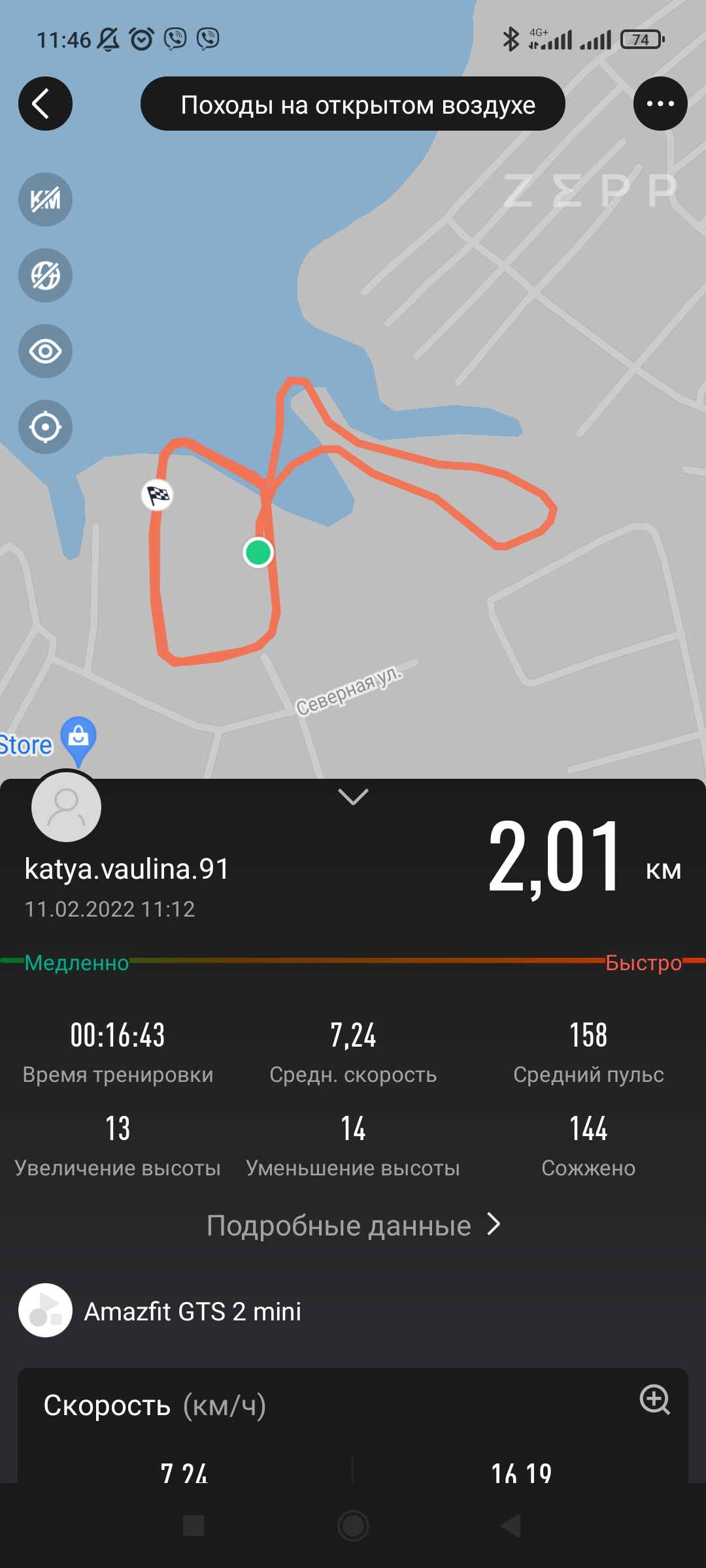Open katya.vaulina.91 profile avatar
Viewport: 706px width, 1568px height.
[67, 806]
